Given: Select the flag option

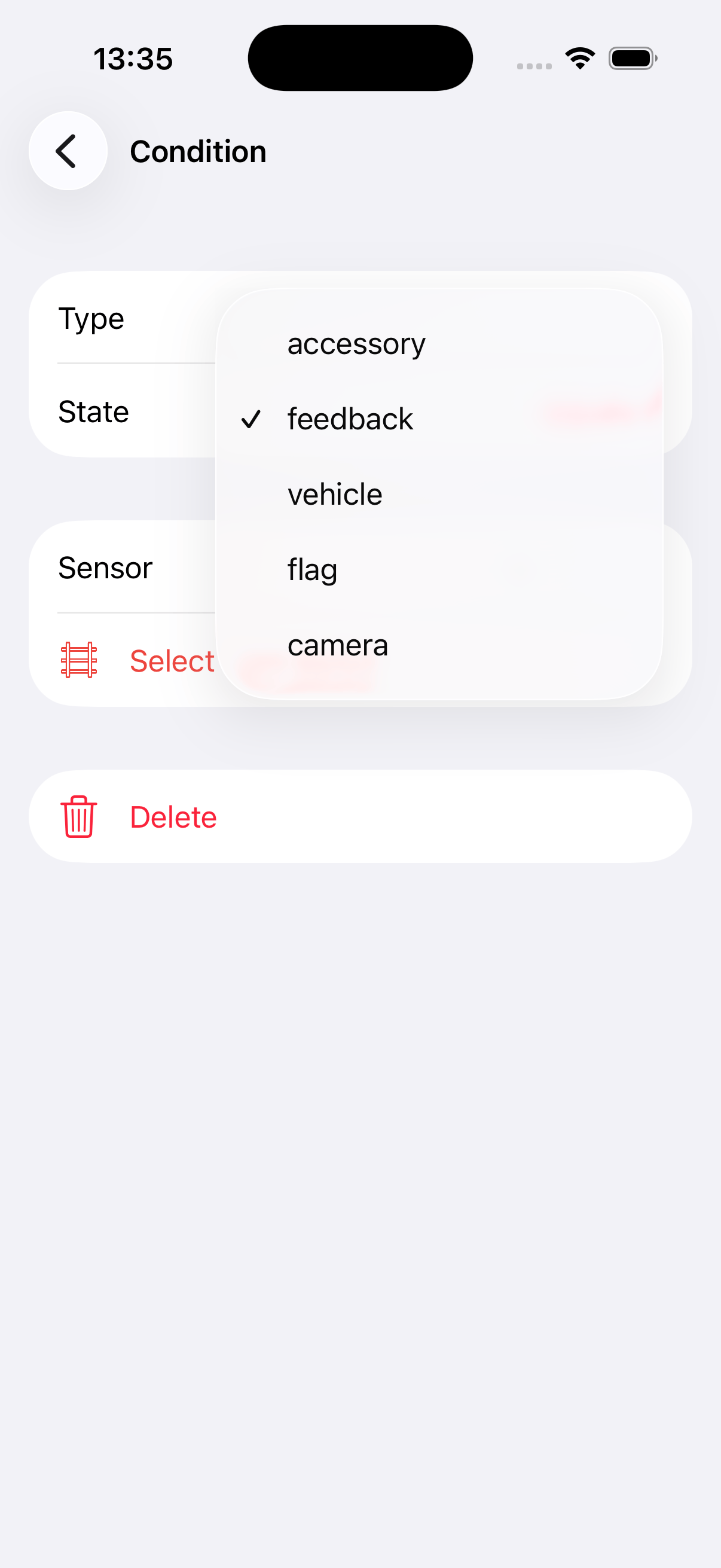Looking at the screenshot, I should (312, 570).
